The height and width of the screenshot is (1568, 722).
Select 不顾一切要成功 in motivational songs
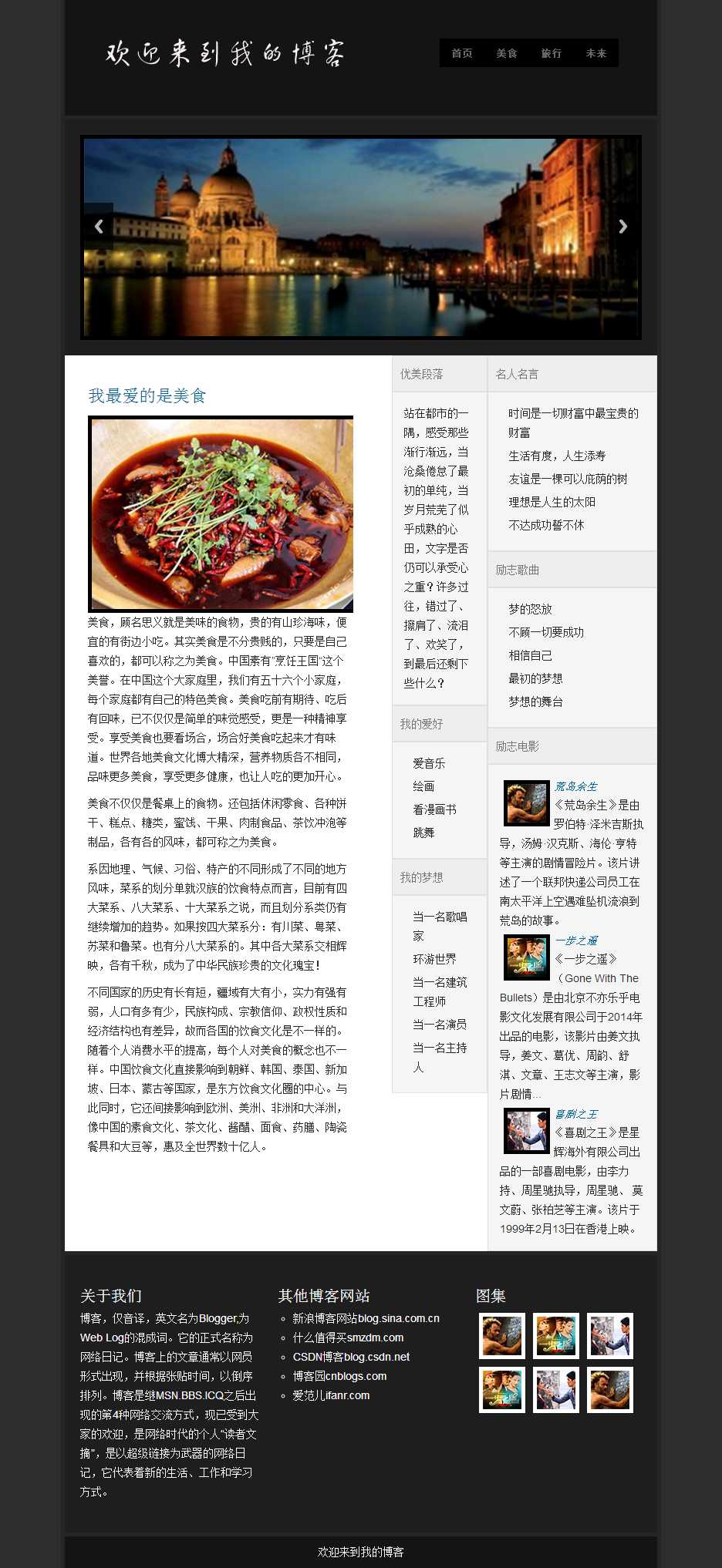pos(546,632)
